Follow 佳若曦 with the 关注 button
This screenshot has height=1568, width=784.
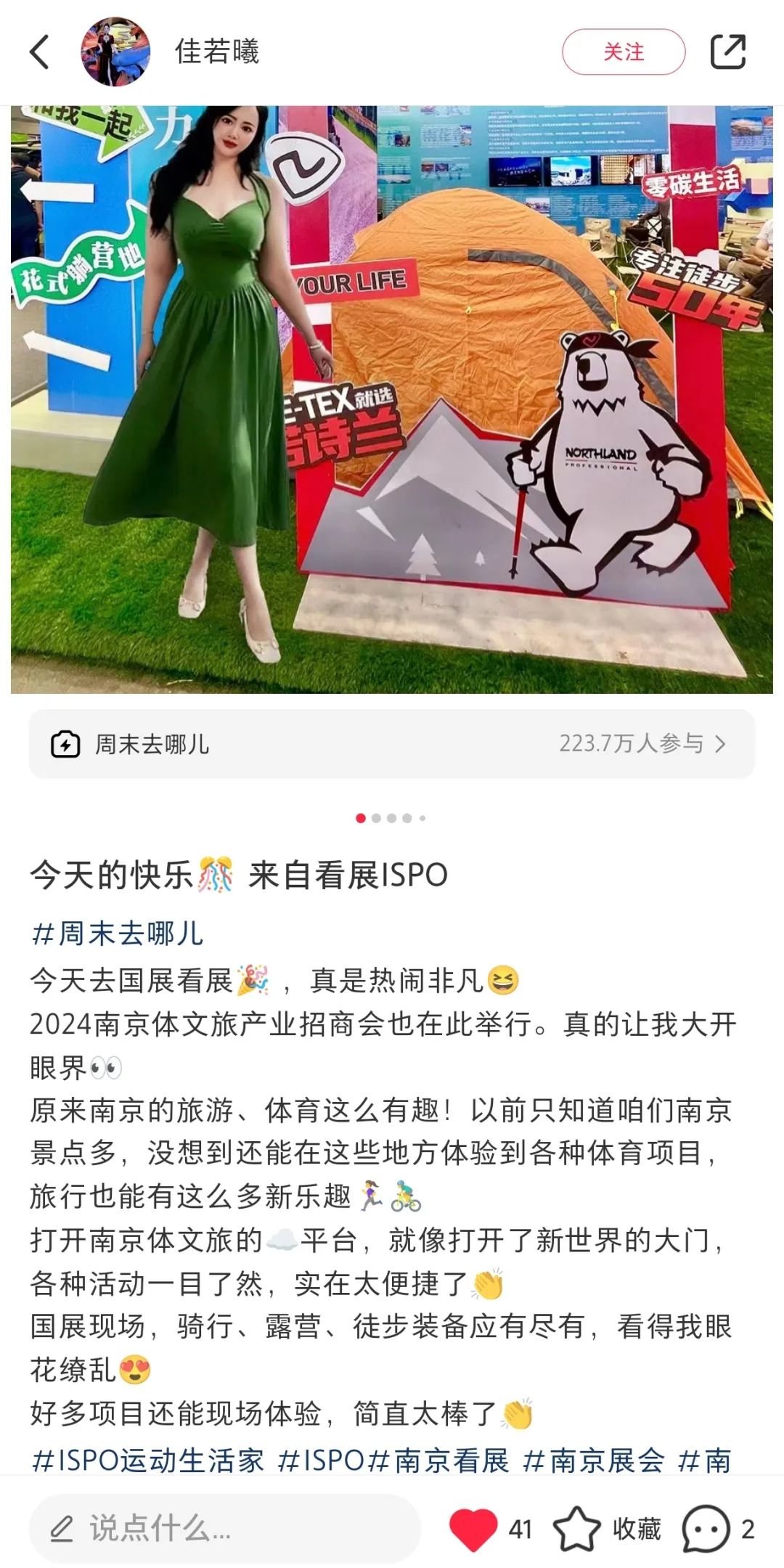click(x=624, y=52)
